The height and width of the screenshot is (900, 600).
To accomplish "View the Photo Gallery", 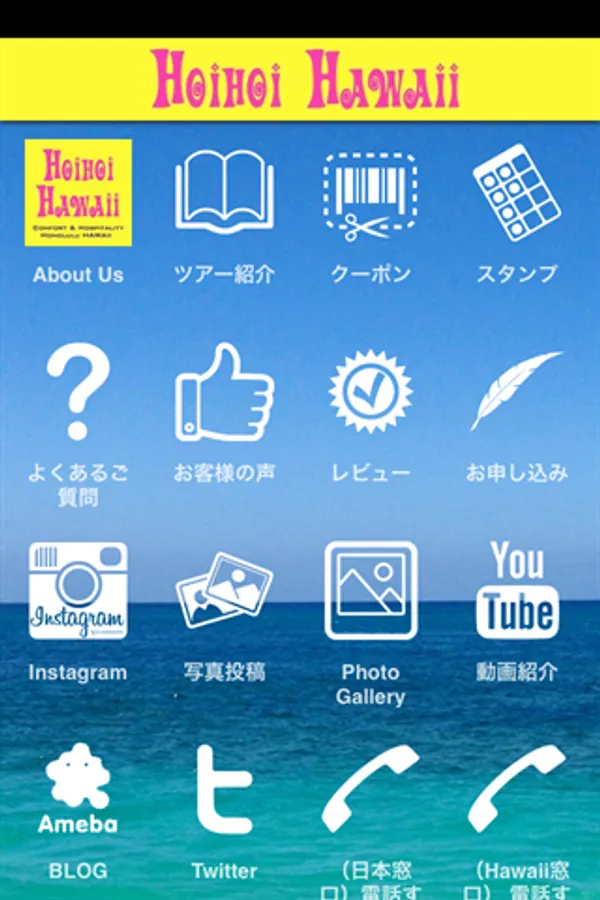I will [370, 591].
